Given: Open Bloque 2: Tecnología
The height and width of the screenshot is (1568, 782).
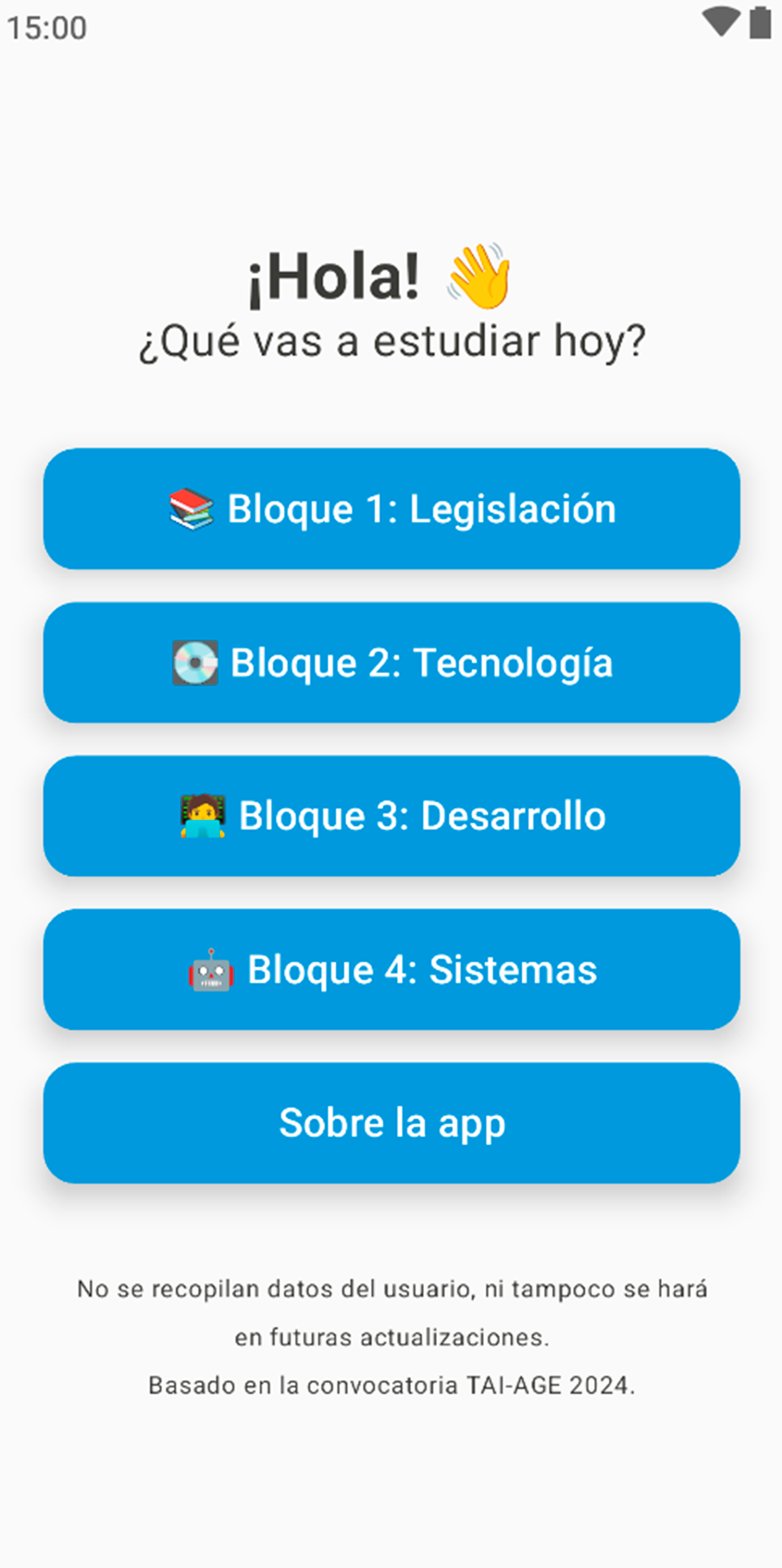Looking at the screenshot, I should click(391, 663).
